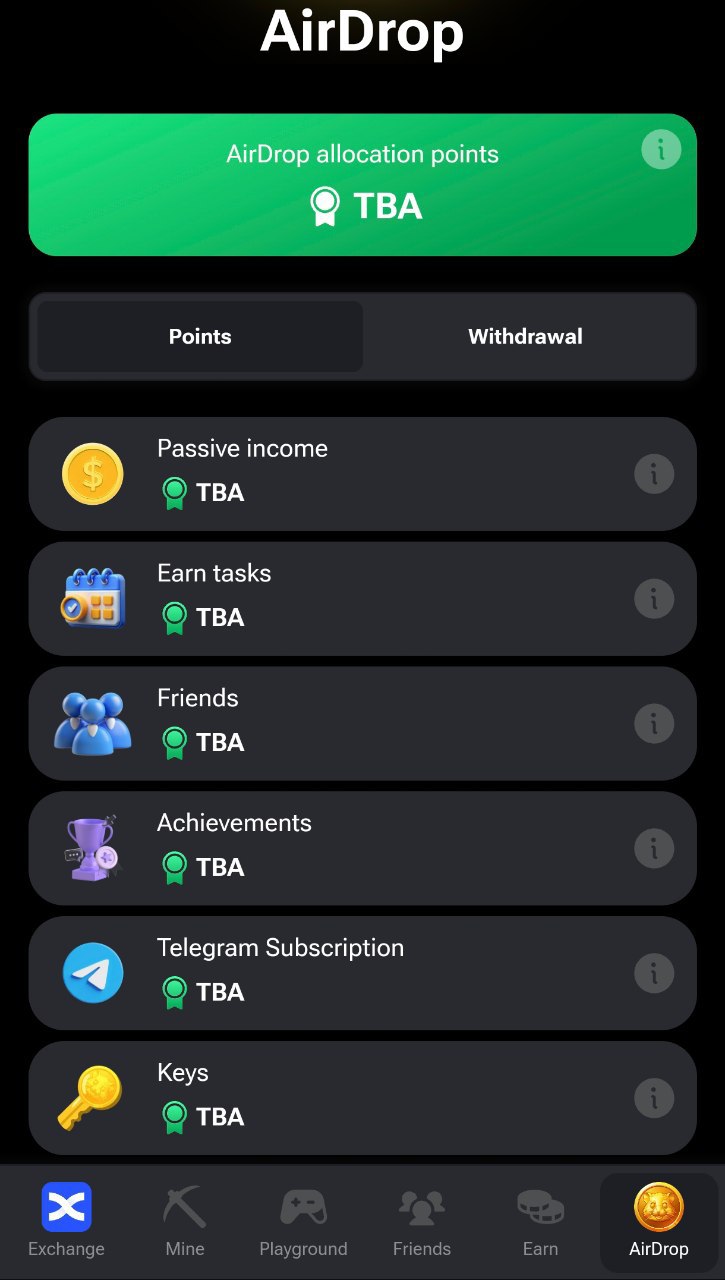Open the Mine tab
Screen dimensions: 725x1280
[x=185, y=1220]
